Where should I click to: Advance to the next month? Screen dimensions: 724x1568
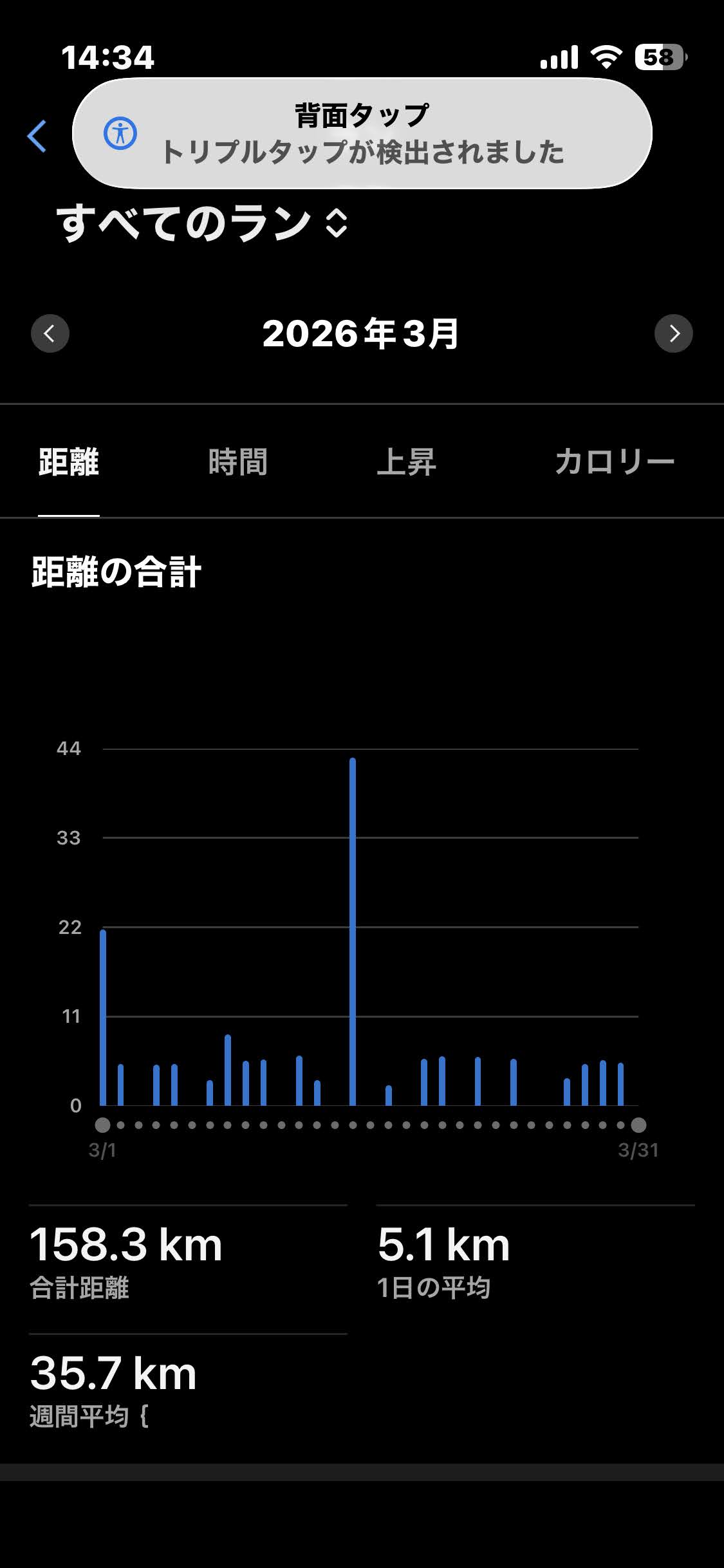[673, 333]
